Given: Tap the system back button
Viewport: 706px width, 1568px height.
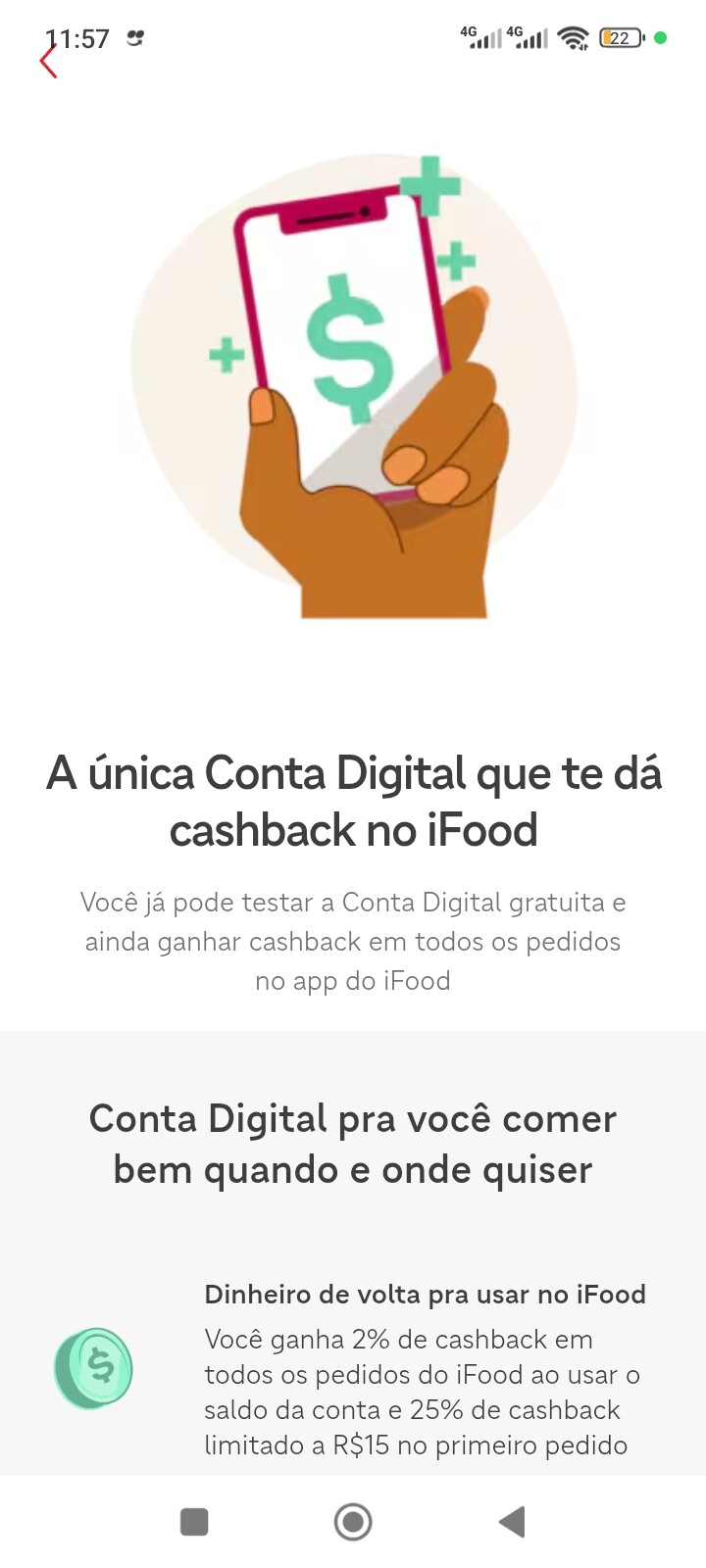Looking at the screenshot, I should 512,1522.
